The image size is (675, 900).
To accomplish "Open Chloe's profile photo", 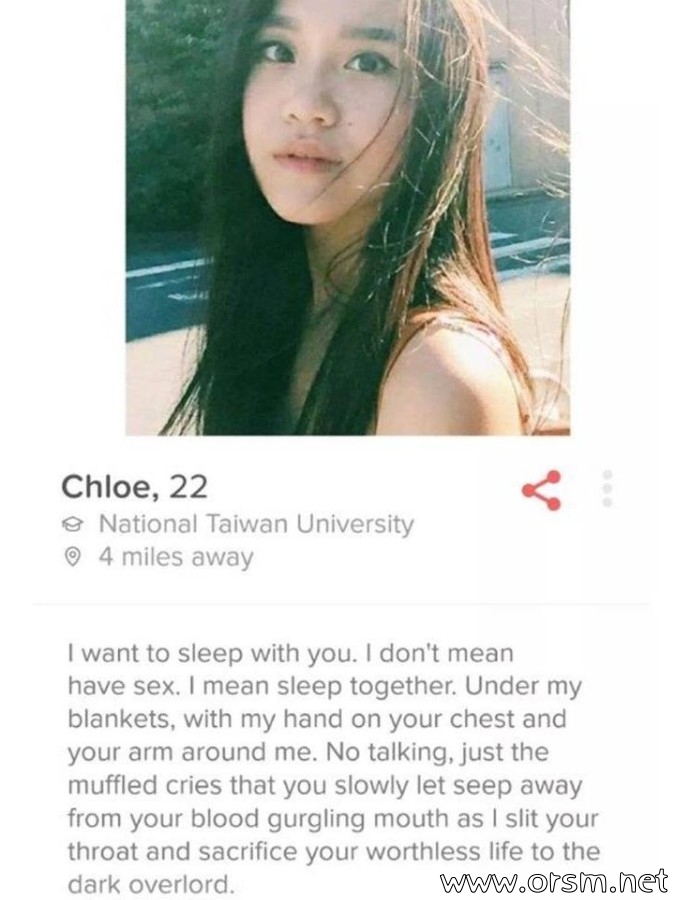I will 347,217.
